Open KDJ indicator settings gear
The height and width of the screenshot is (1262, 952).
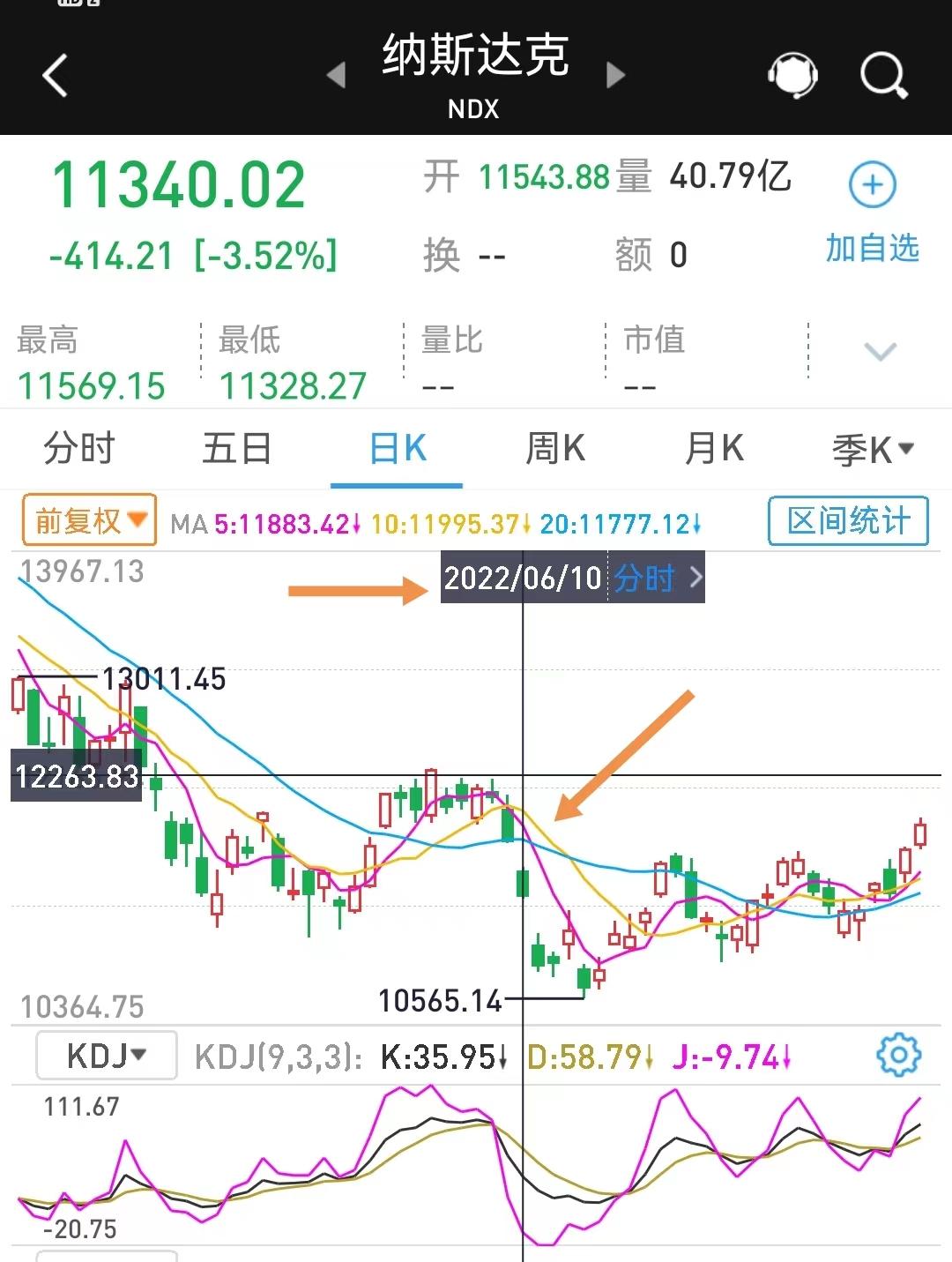pyautogui.click(x=899, y=1055)
